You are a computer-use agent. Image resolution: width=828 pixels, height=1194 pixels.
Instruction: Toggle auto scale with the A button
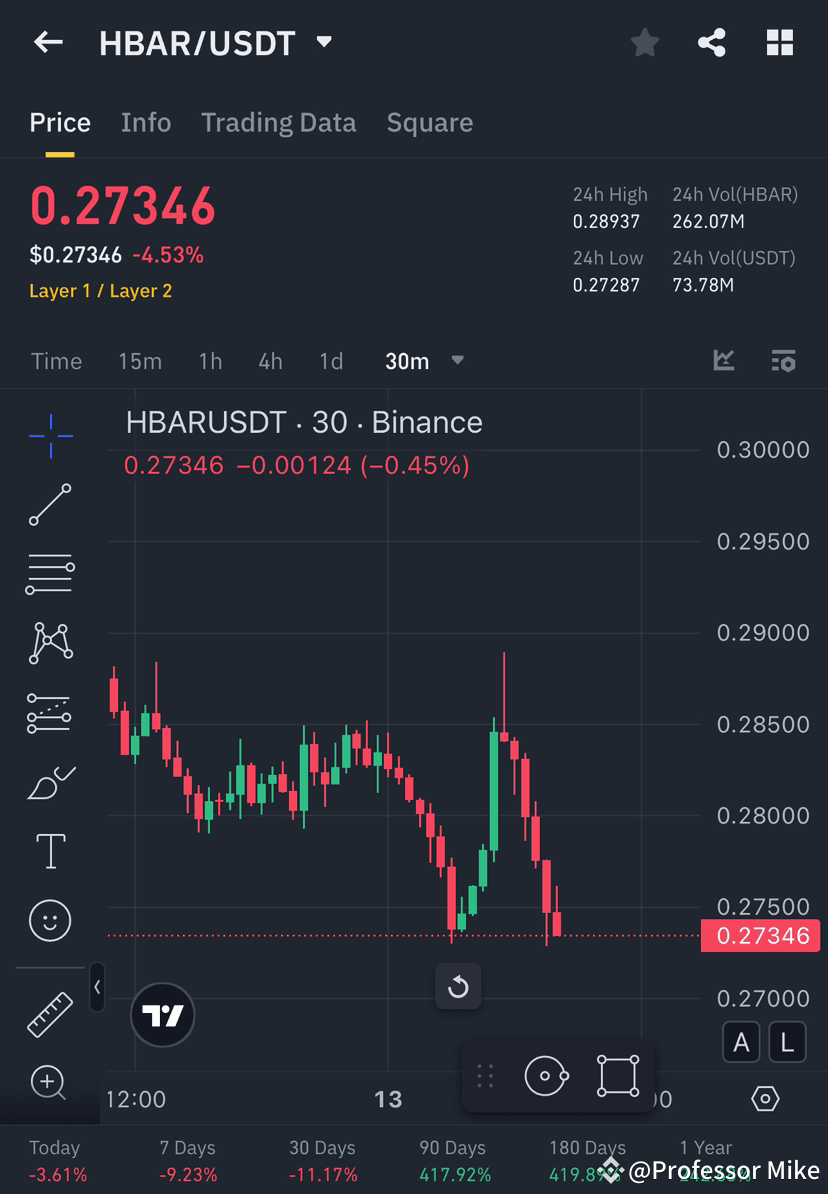[x=741, y=1042]
